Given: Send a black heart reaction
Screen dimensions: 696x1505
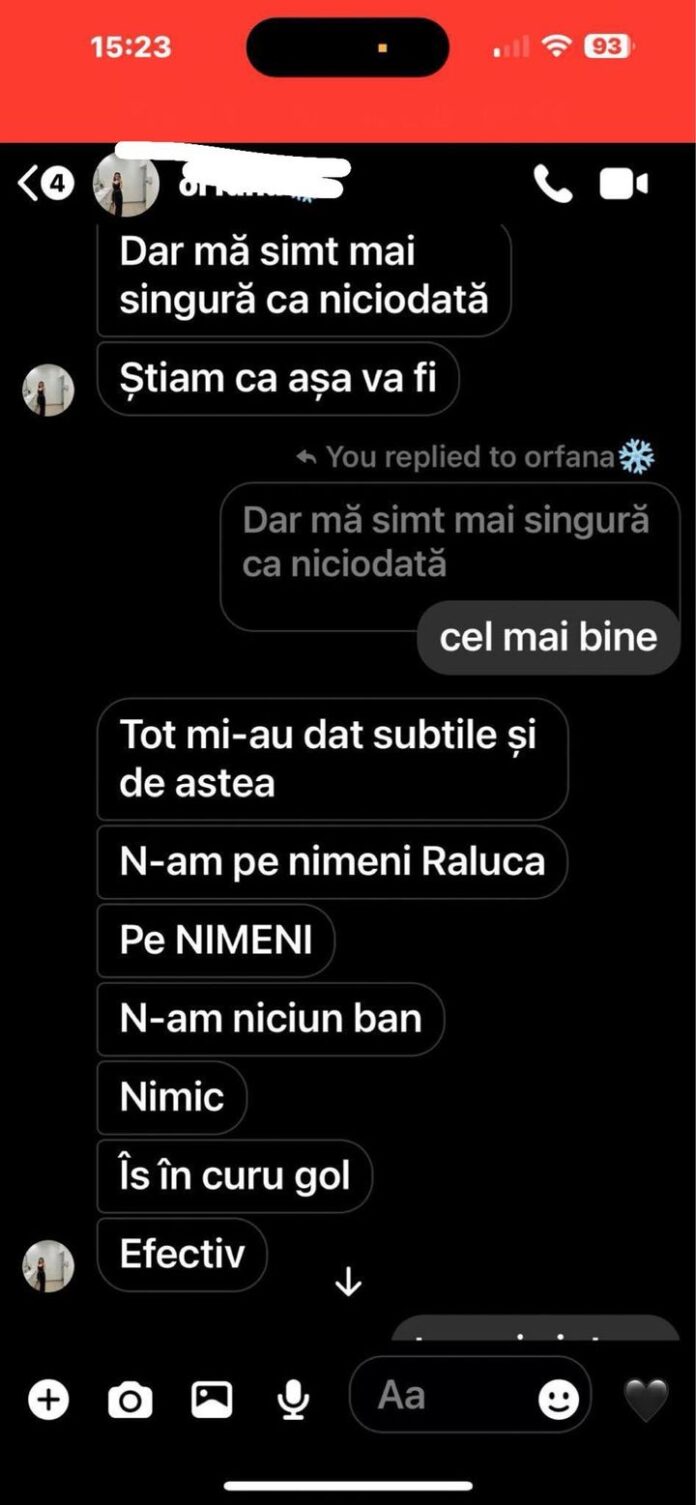Looking at the screenshot, I should 646,1399.
